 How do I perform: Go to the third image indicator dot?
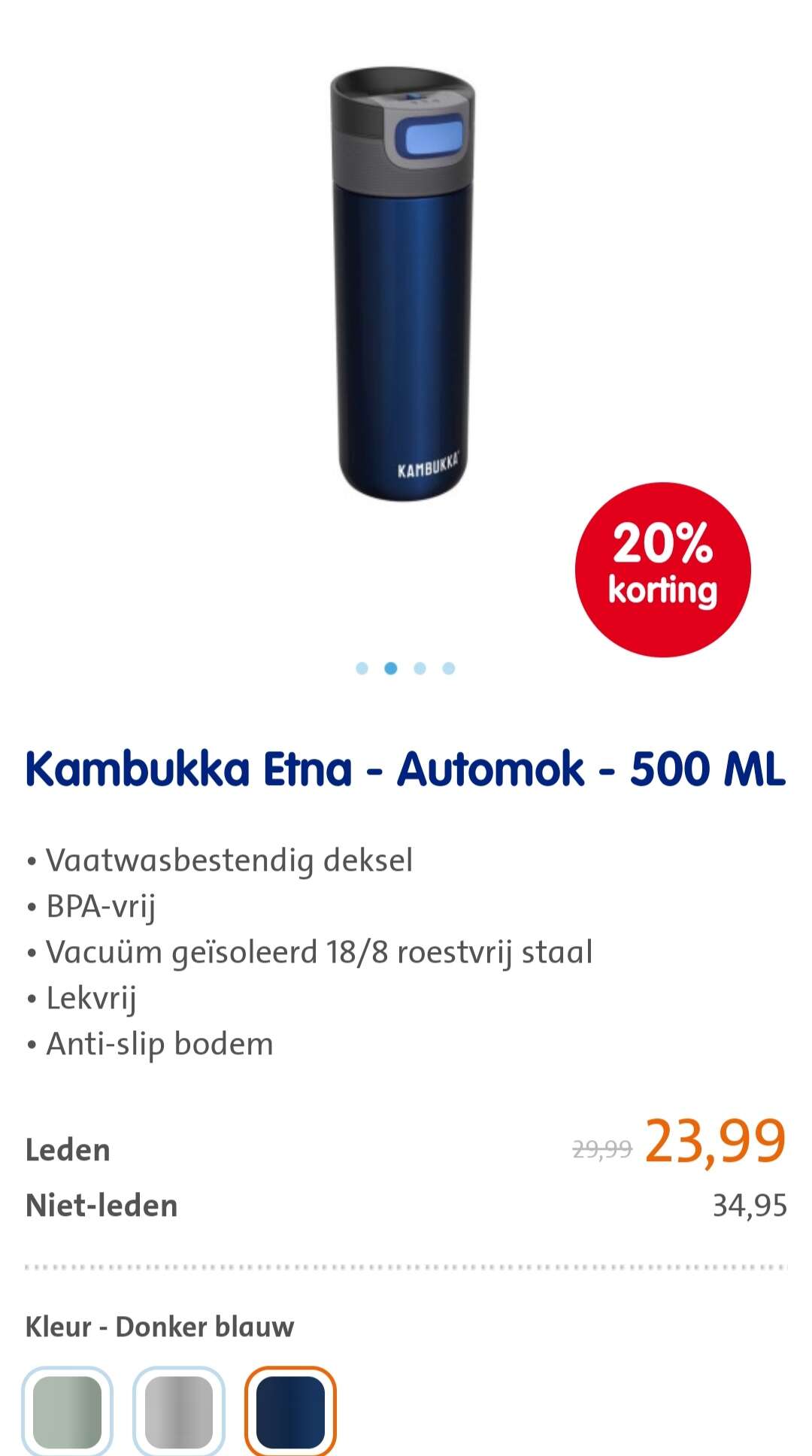pyautogui.click(x=420, y=668)
